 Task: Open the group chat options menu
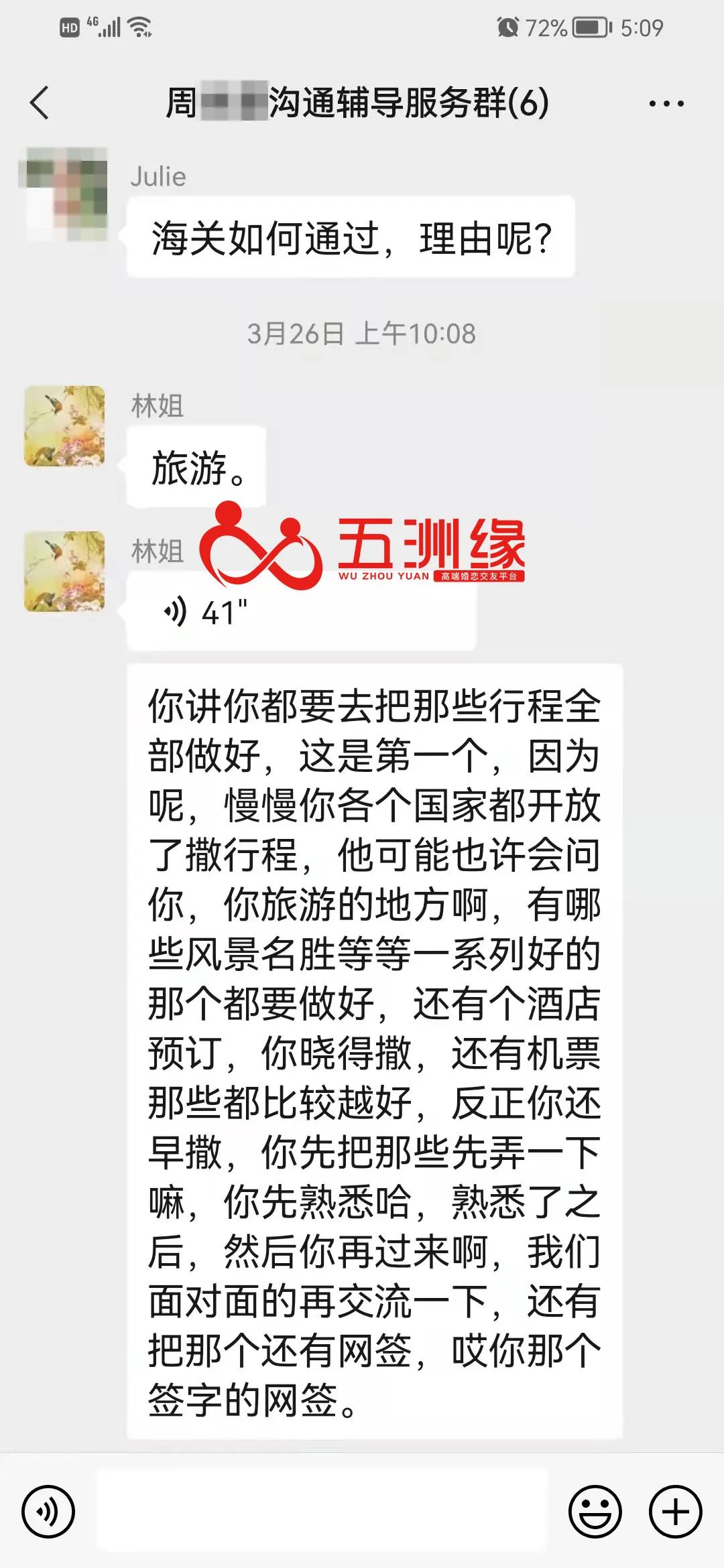[x=666, y=104]
